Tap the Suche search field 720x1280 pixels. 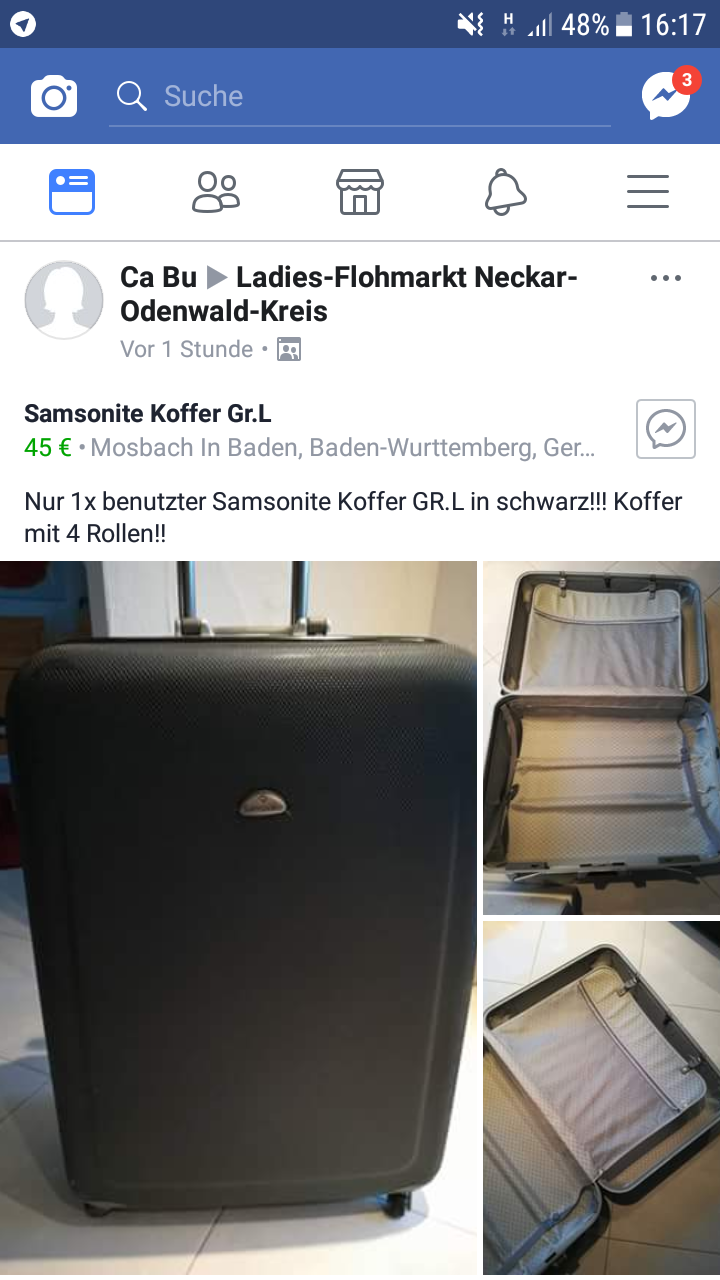360,96
